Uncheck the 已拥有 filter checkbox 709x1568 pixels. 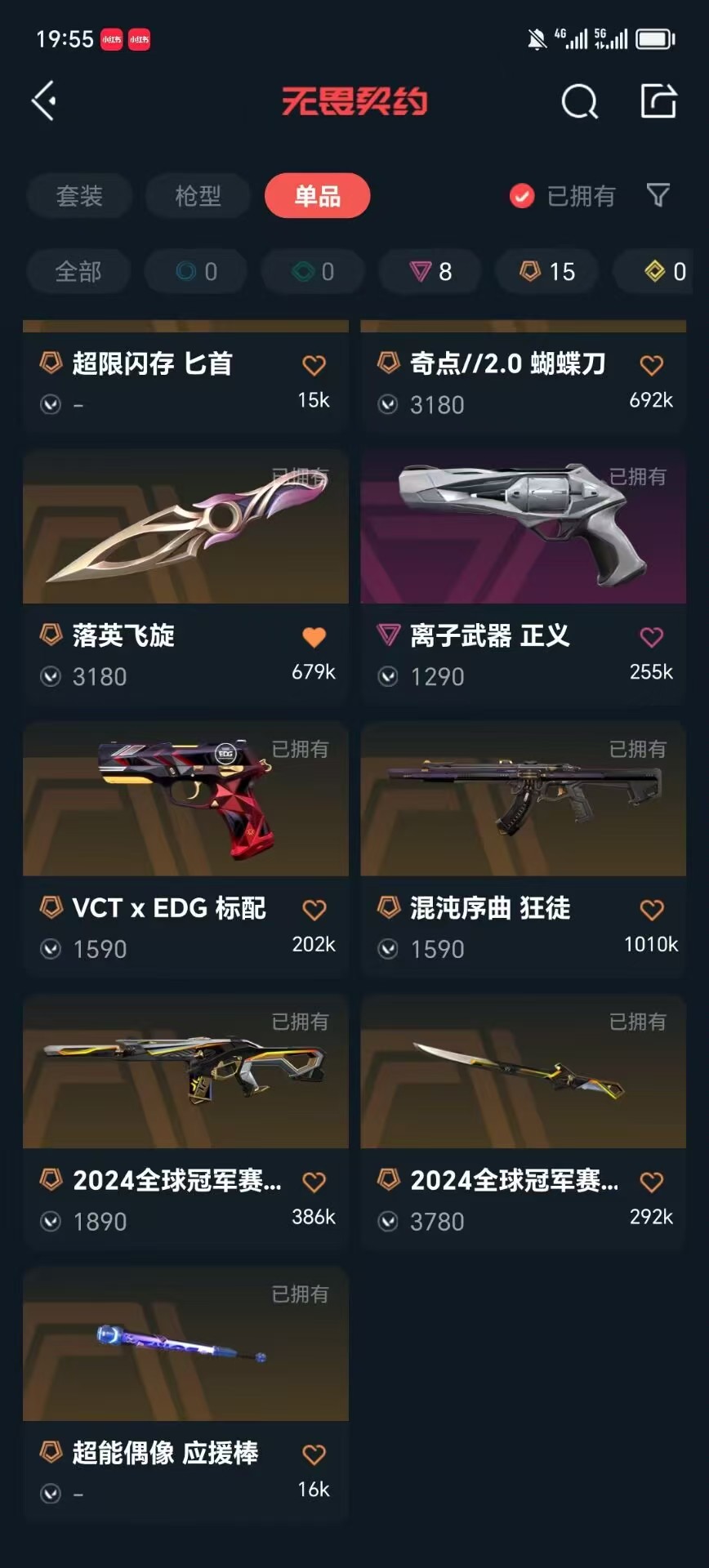tap(522, 196)
